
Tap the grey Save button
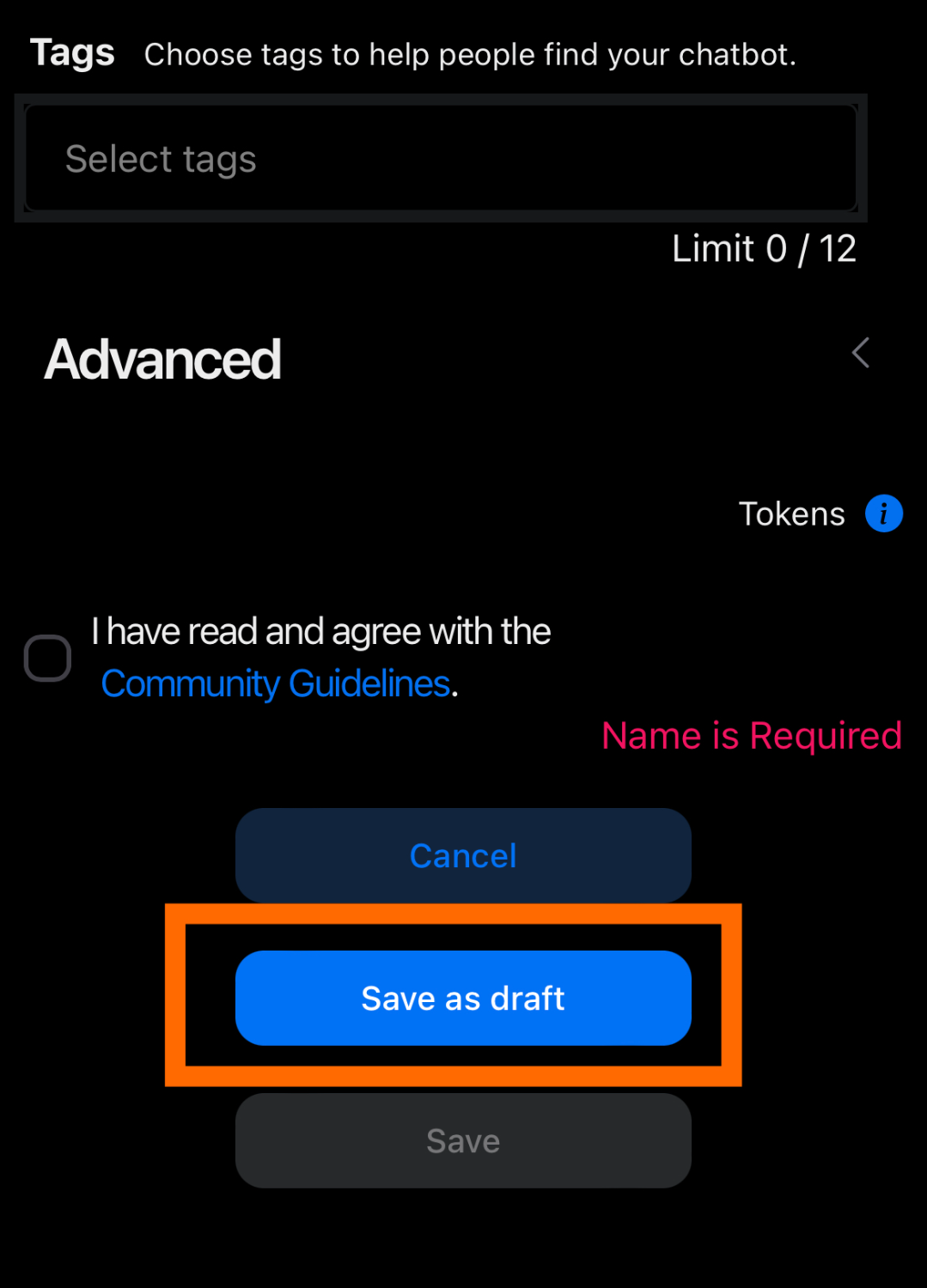point(463,1140)
